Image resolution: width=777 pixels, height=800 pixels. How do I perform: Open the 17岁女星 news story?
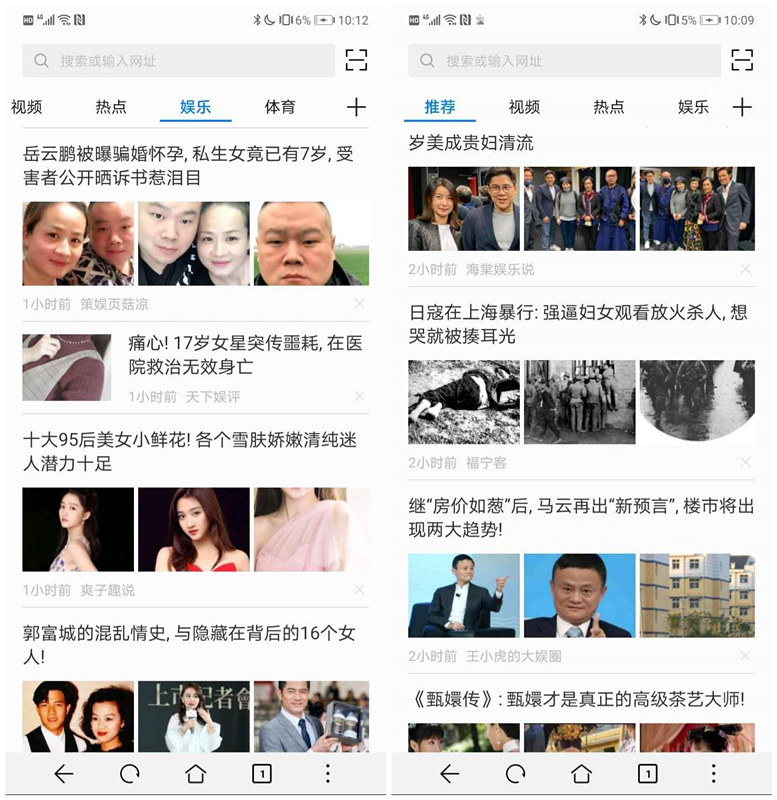pyautogui.click(x=245, y=355)
